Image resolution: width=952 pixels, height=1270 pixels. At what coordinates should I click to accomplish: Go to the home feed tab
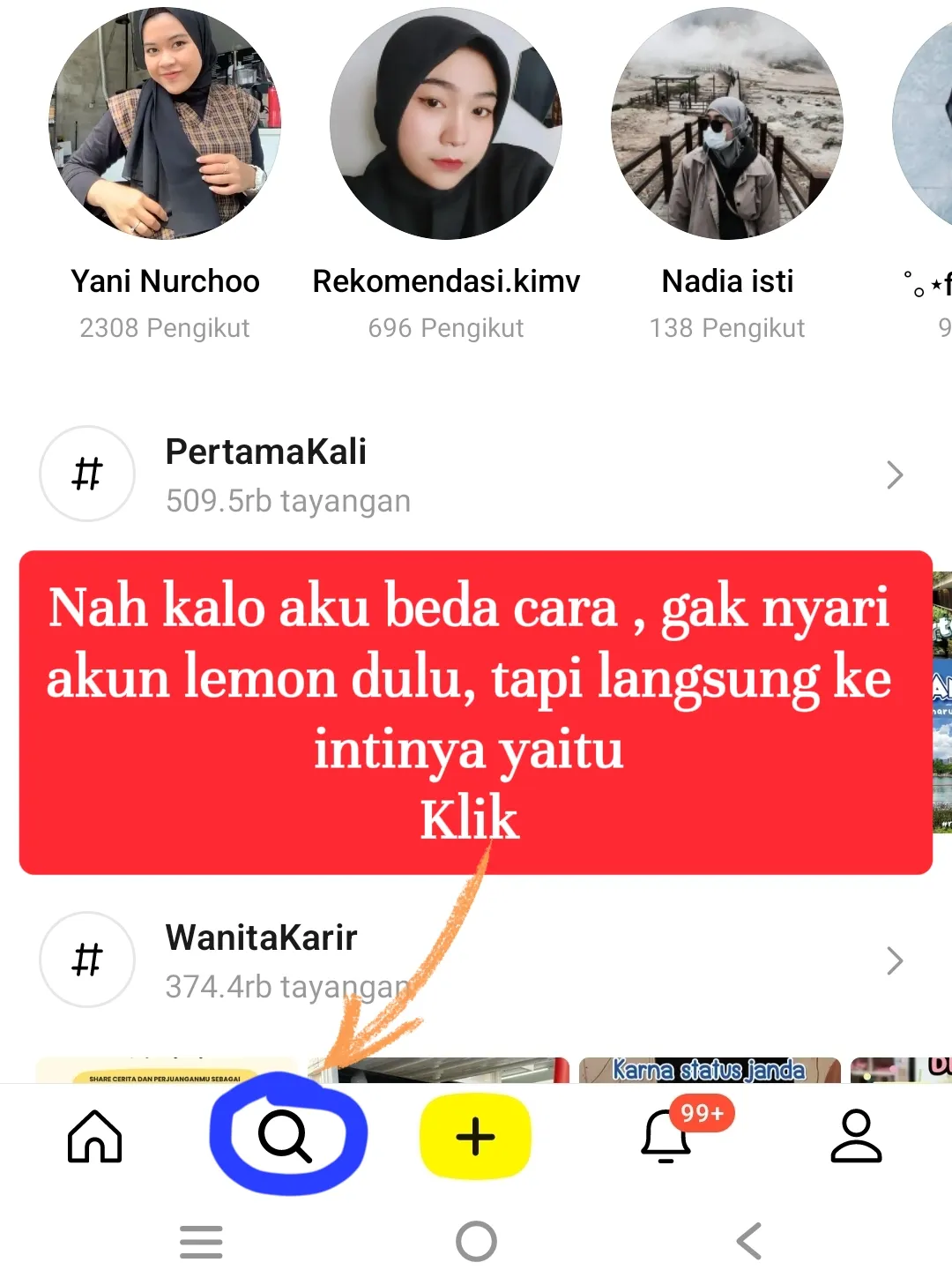[95, 1136]
